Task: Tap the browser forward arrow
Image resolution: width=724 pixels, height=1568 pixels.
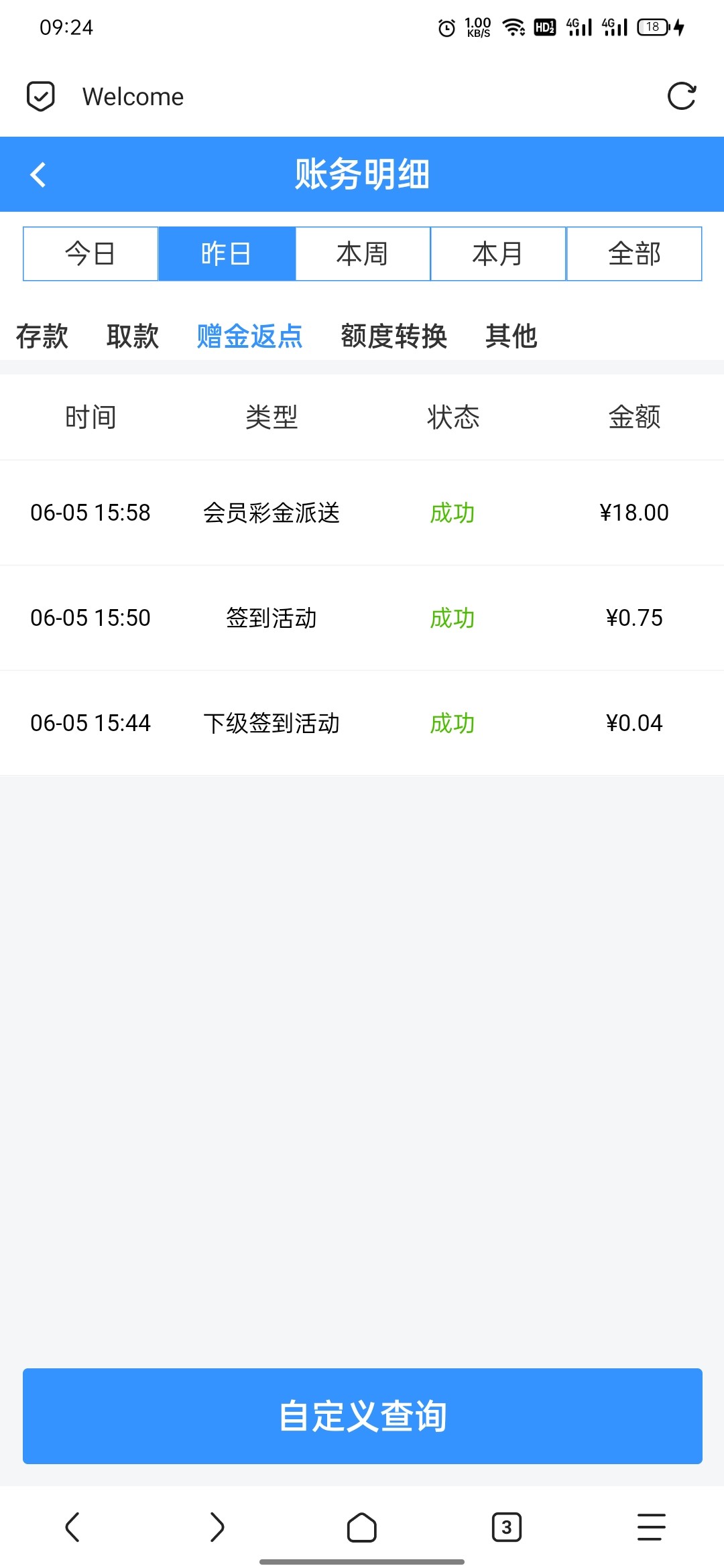Action: click(217, 1527)
